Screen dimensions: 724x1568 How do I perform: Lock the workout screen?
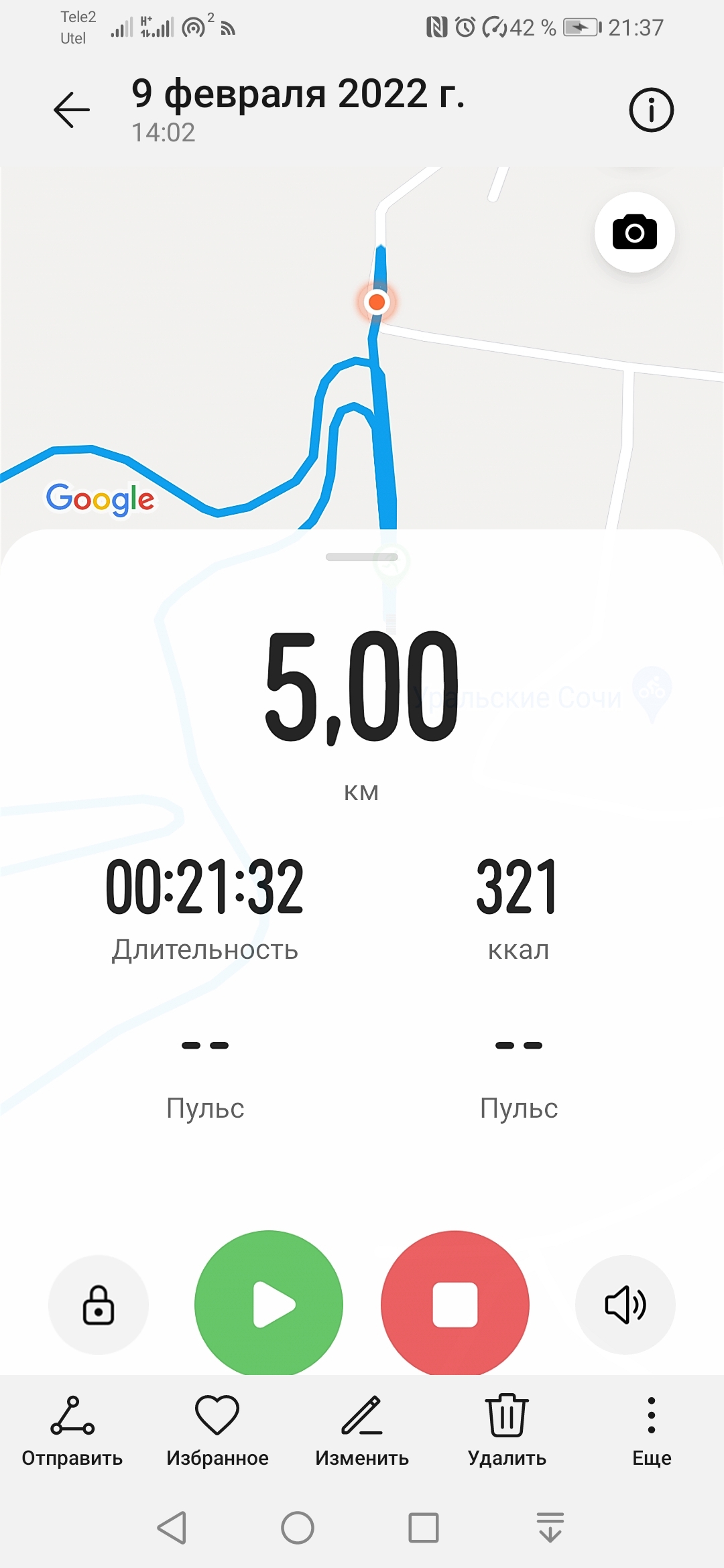99,1305
